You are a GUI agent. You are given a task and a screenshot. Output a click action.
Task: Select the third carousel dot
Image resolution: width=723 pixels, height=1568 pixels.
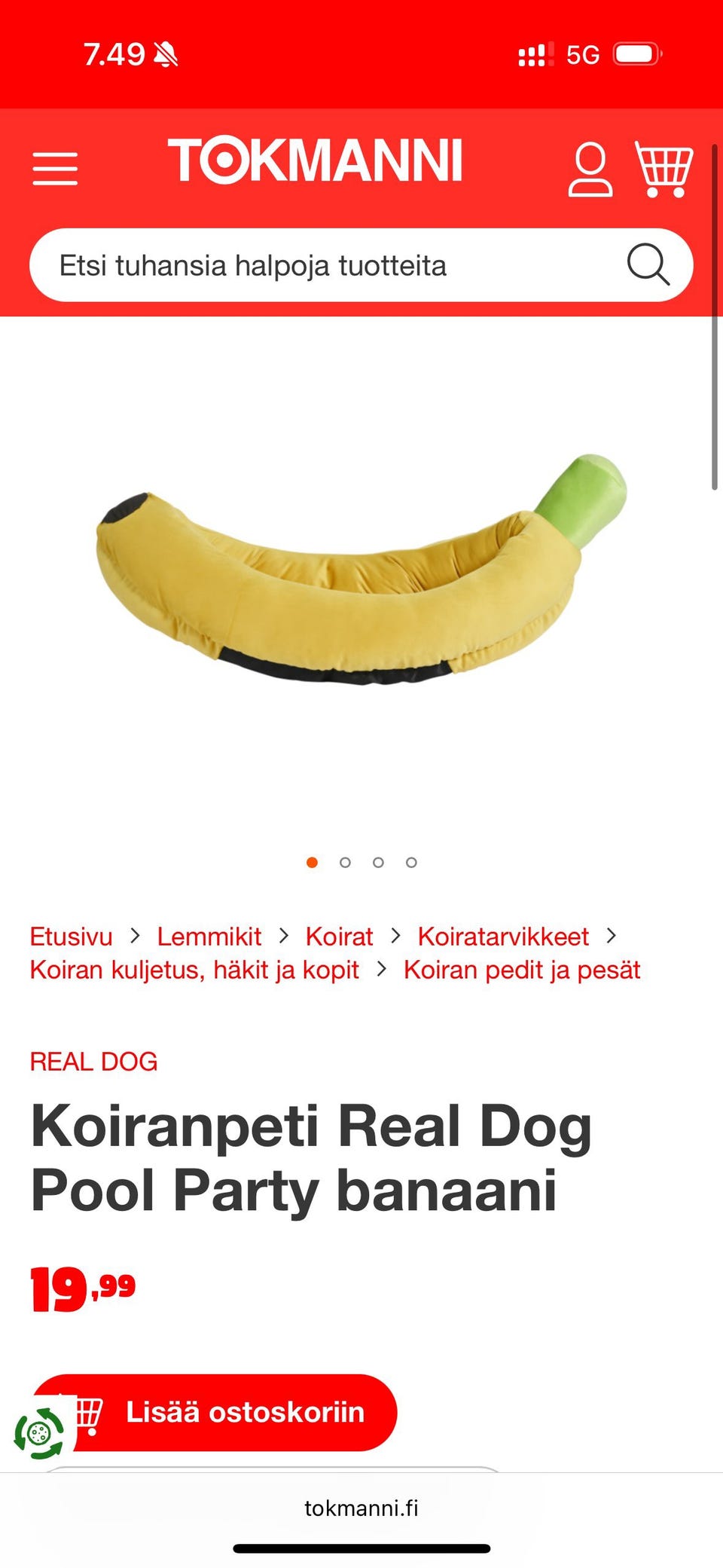coord(378,862)
